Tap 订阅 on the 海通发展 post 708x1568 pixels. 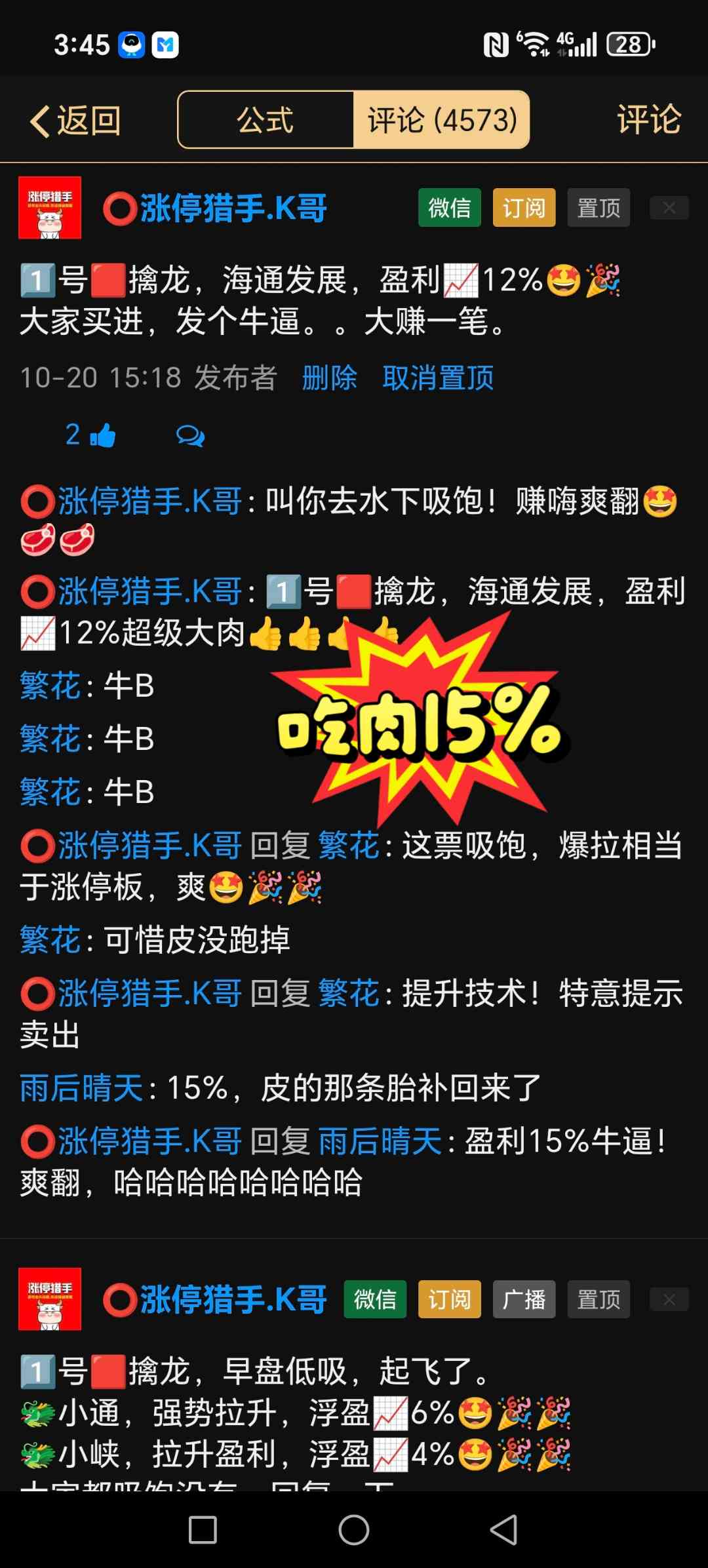click(x=524, y=208)
